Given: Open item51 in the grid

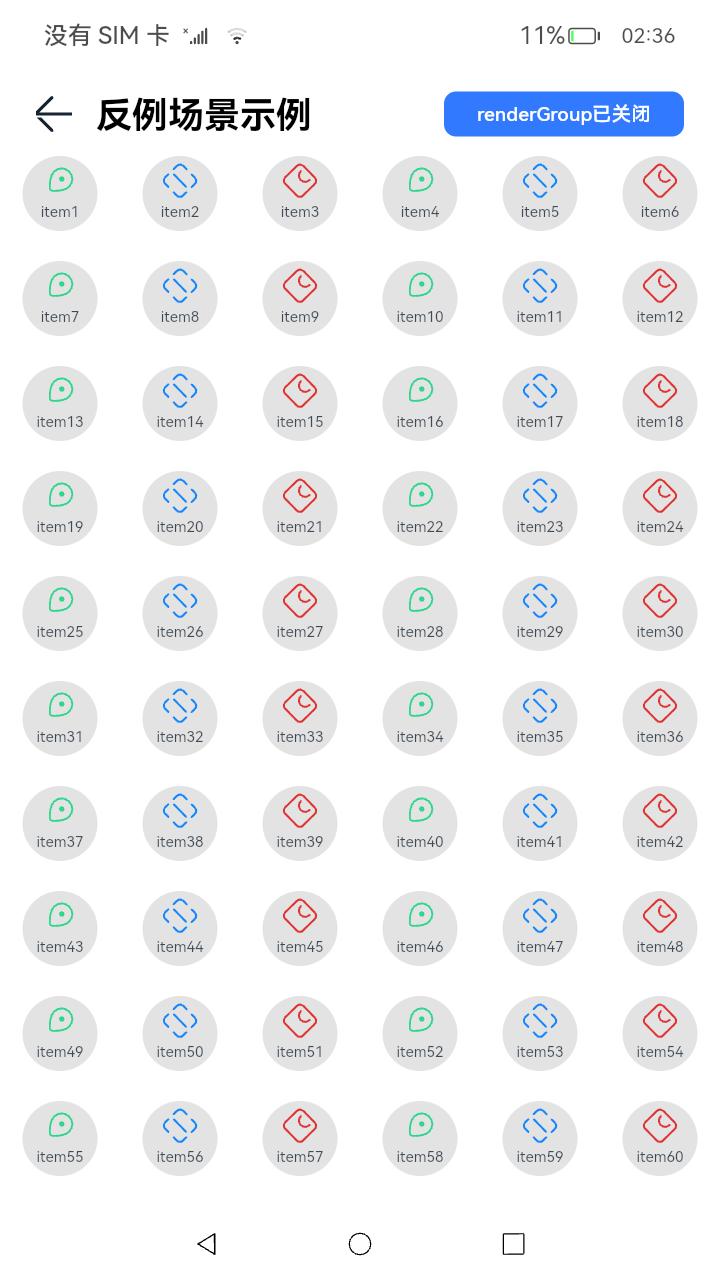Looking at the screenshot, I should click(x=300, y=1033).
